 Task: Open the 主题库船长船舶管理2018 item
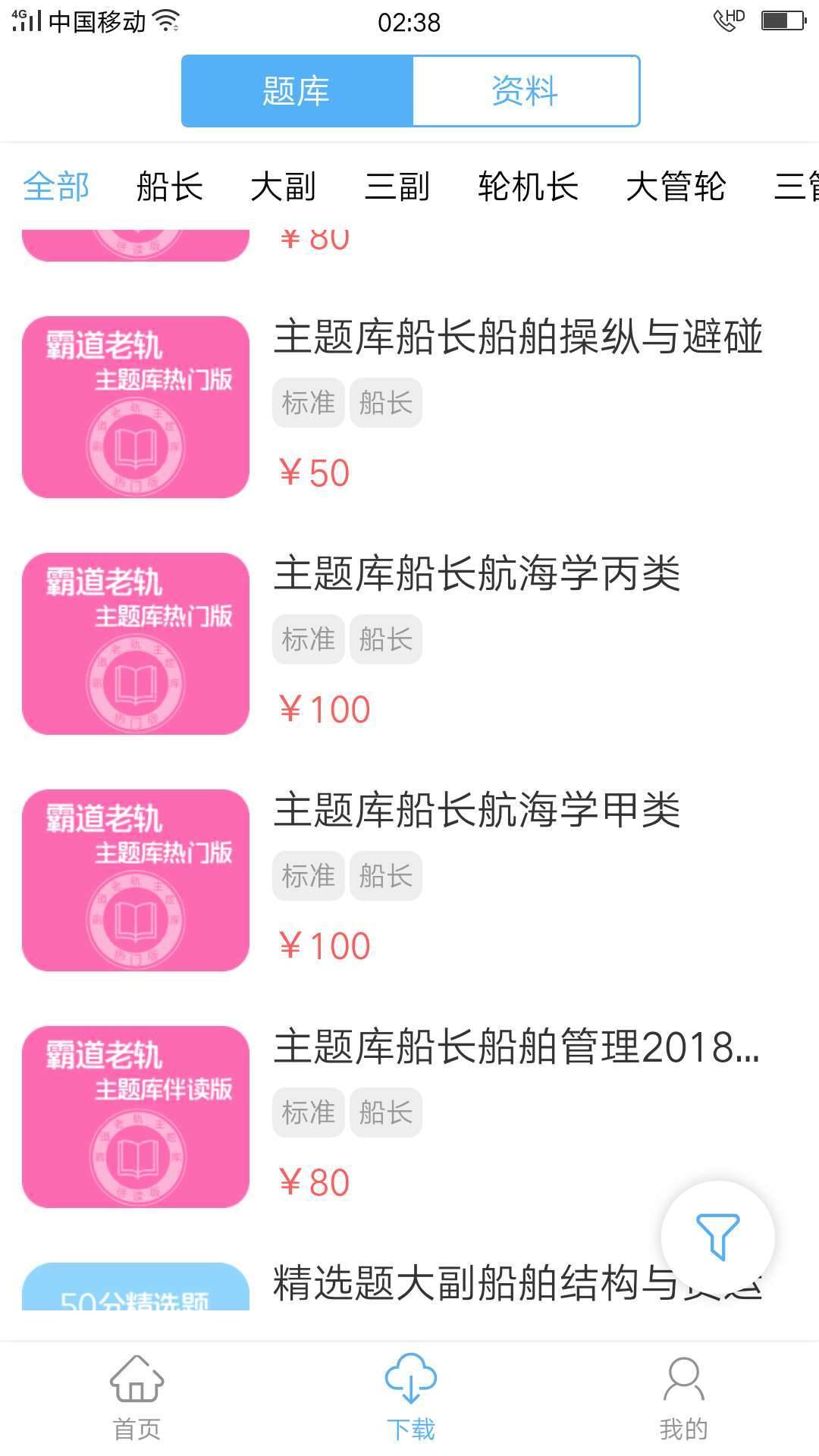pyautogui.click(x=518, y=1050)
